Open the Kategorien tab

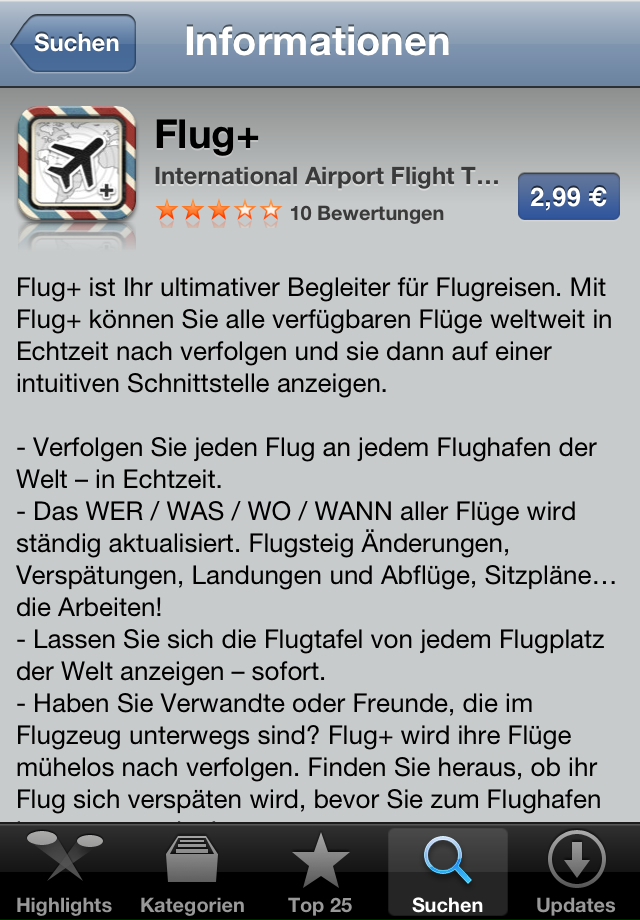[x=192, y=872]
